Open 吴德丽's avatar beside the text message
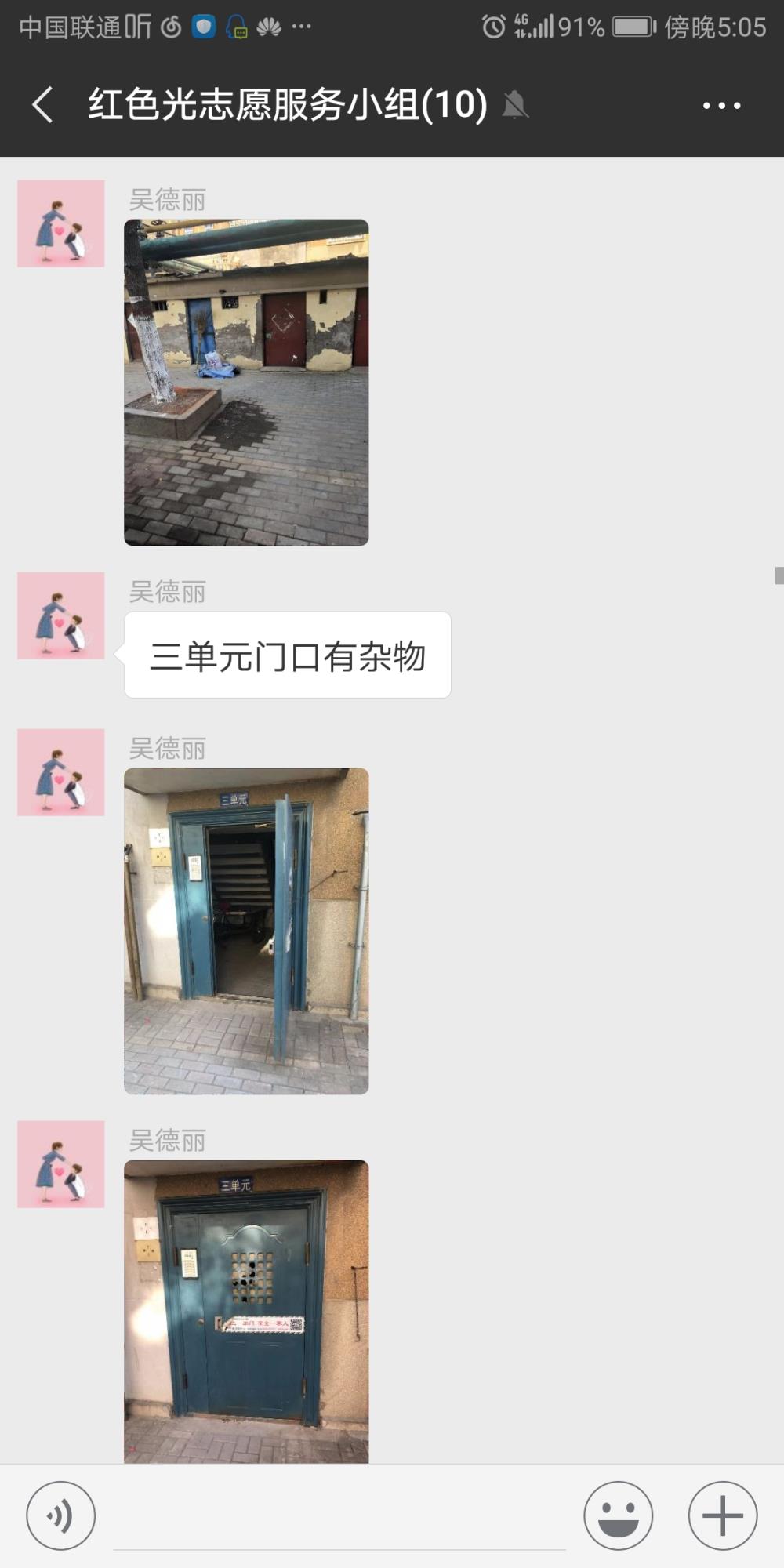The image size is (784, 1568). [x=61, y=615]
